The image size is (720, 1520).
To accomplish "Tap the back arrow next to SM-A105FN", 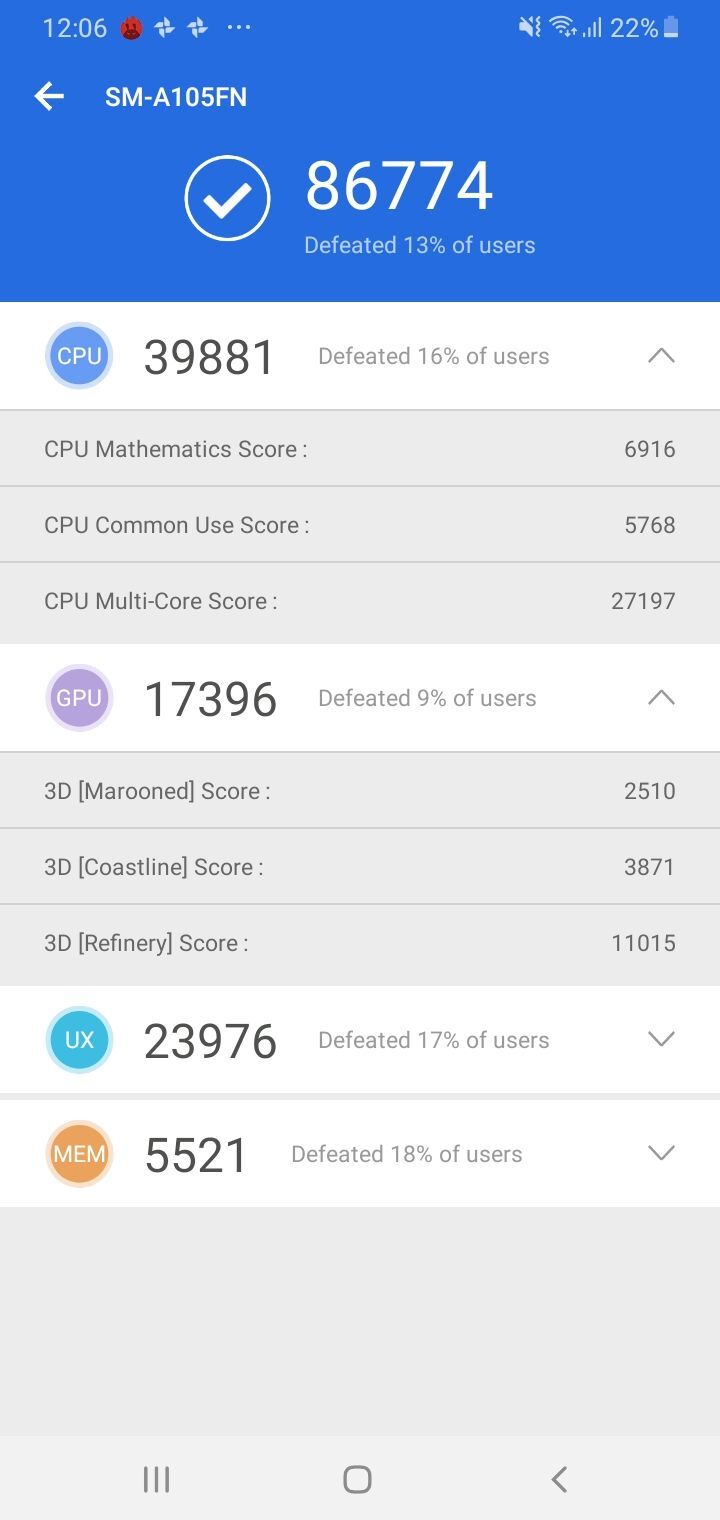I will [48, 96].
